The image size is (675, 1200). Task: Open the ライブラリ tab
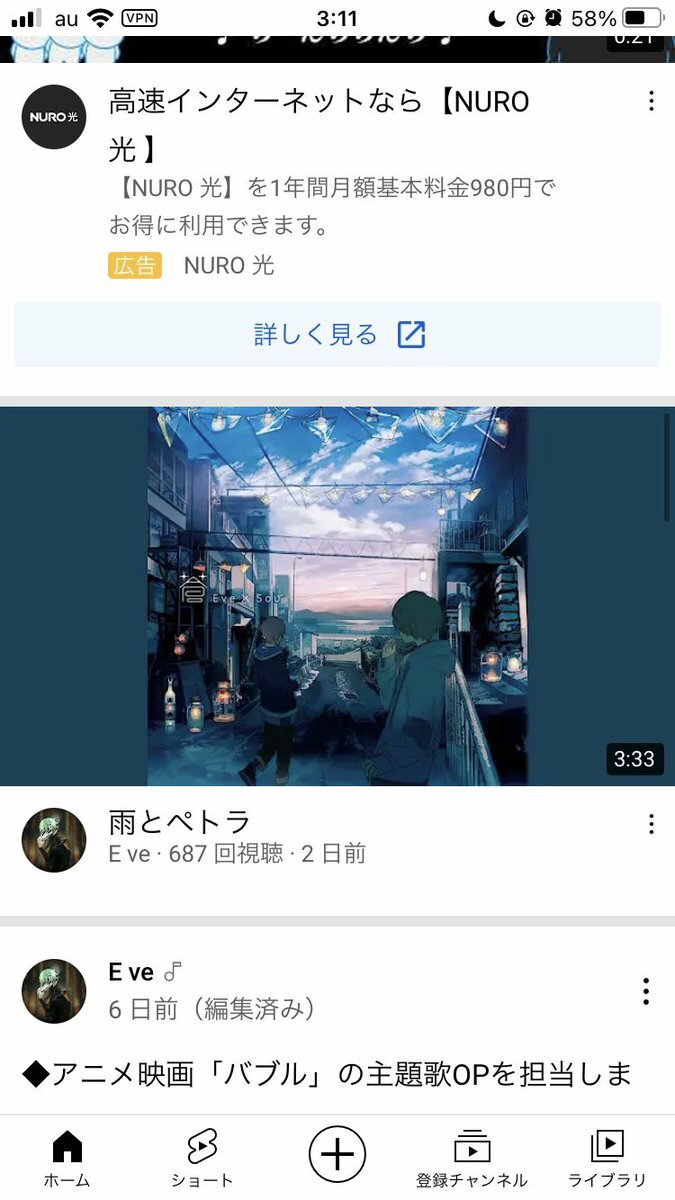point(607,1159)
